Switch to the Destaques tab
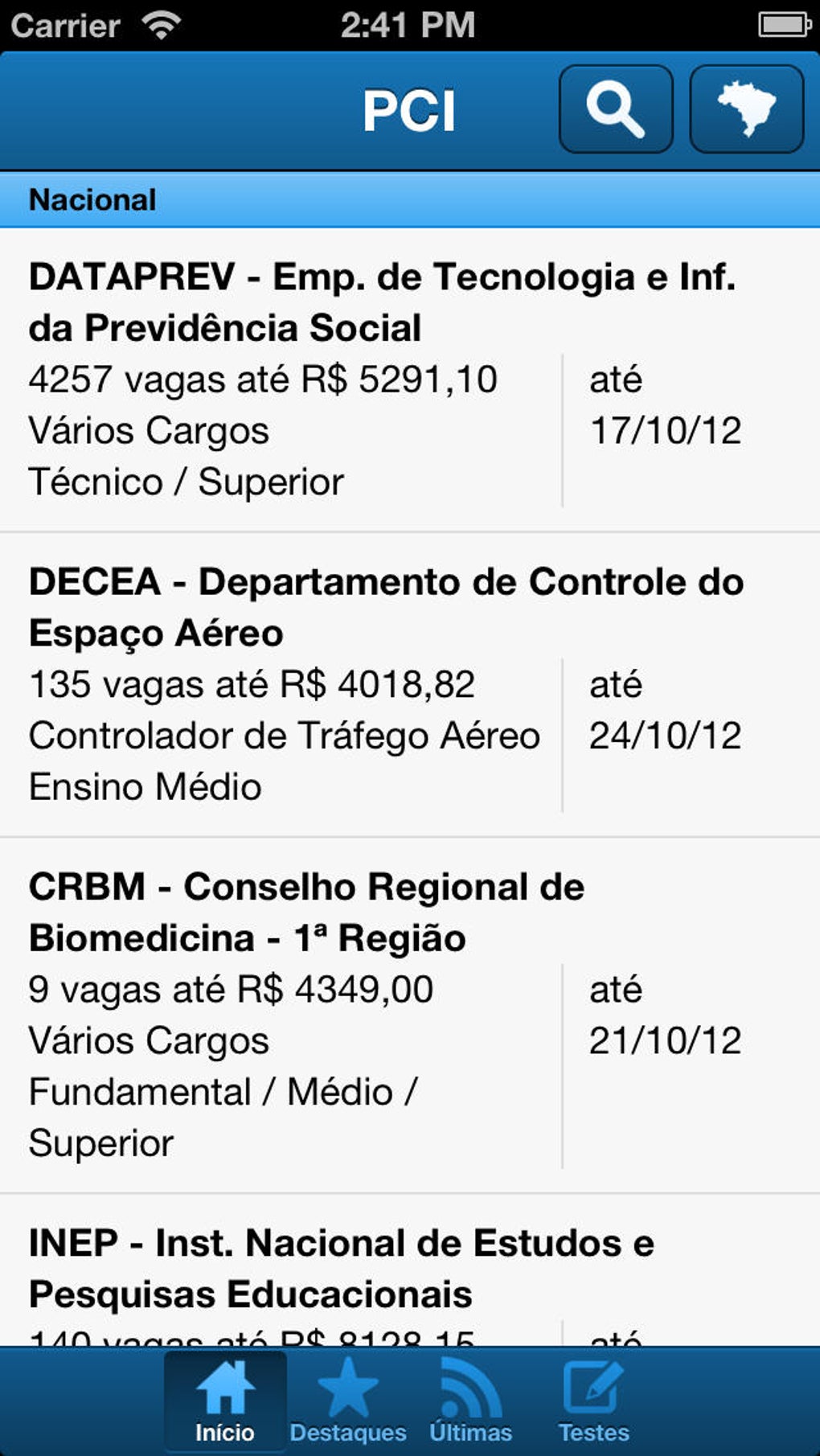 click(348, 1401)
